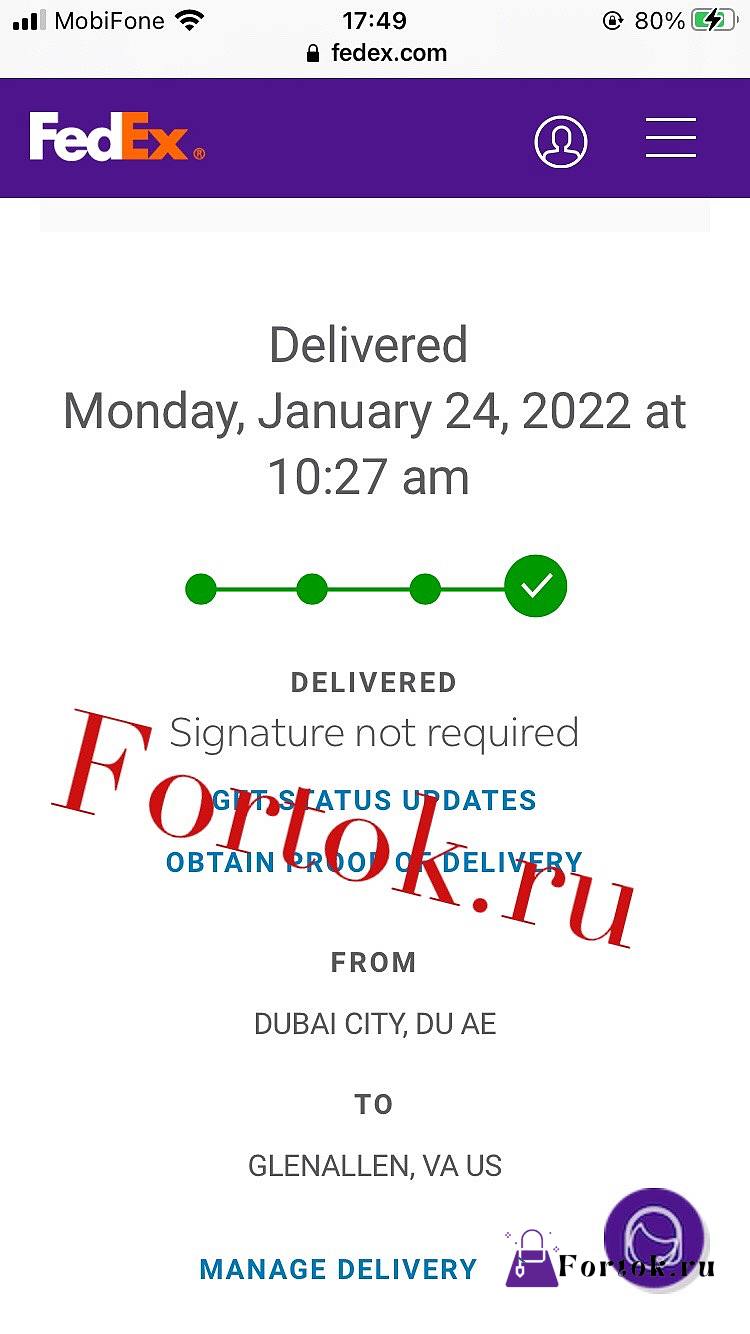Viewport: 750px width, 1334px height.
Task: Get status updates for this shipment
Action: 375,800
